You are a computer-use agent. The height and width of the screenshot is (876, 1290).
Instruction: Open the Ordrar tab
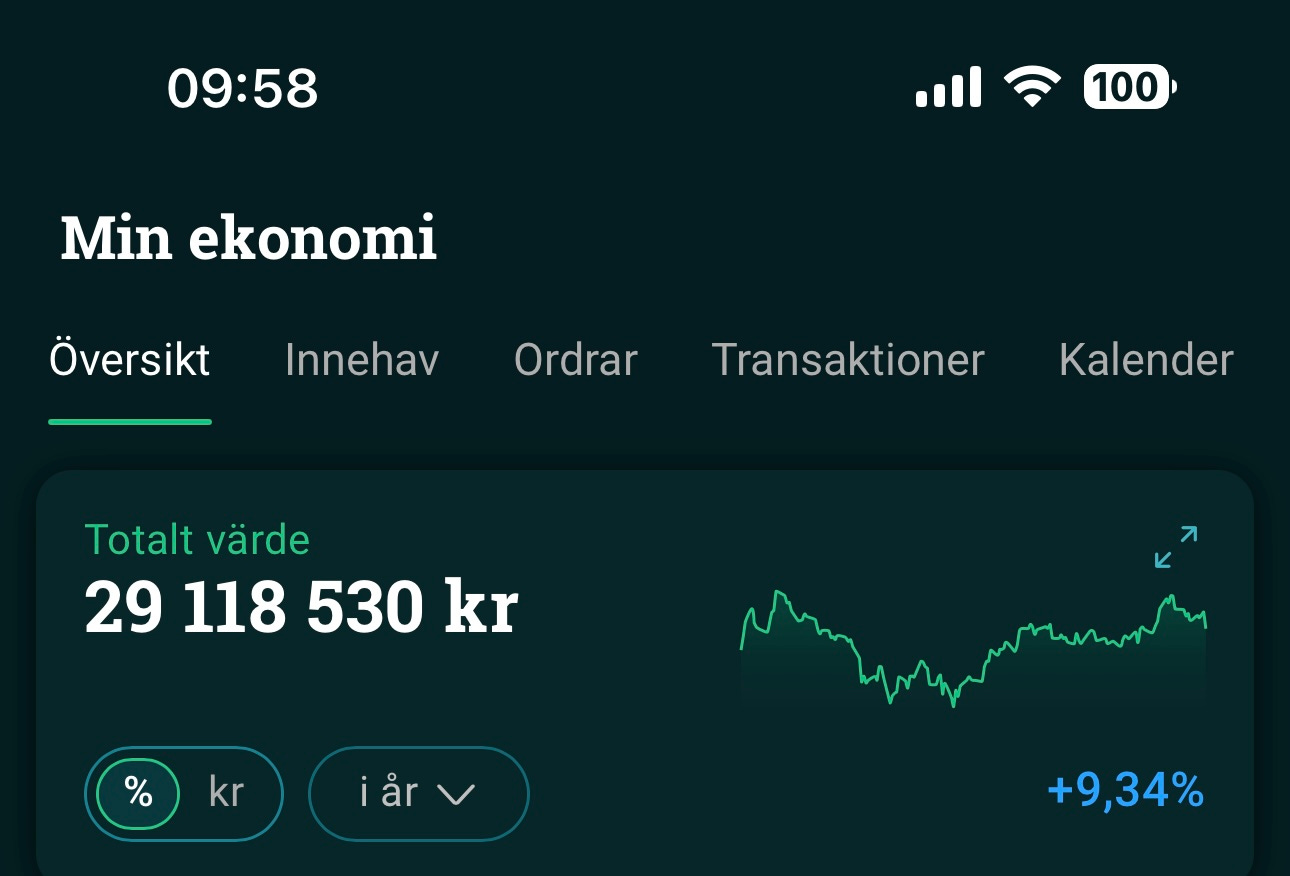[x=575, y=360]
